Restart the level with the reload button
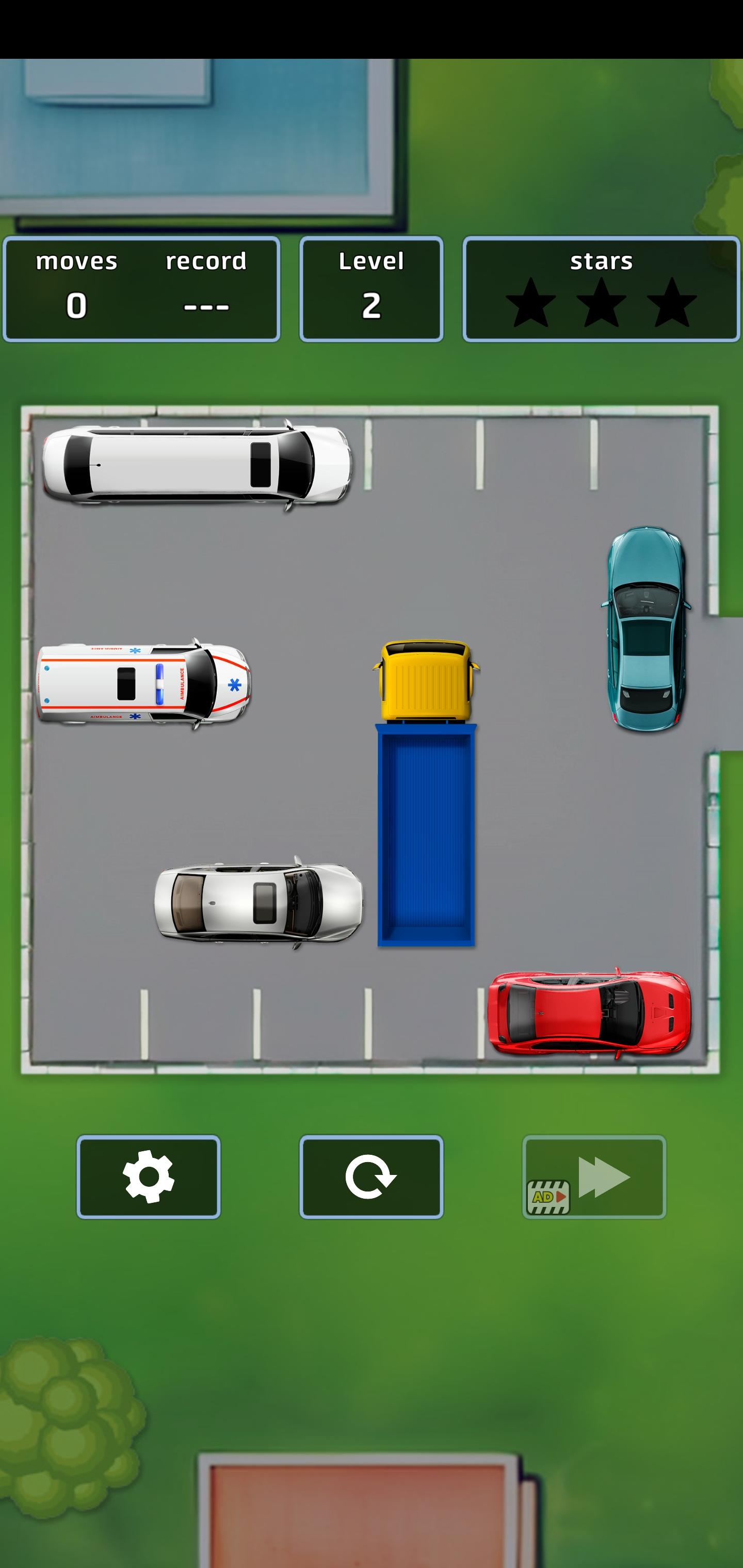 click(x=371, y=1176)
